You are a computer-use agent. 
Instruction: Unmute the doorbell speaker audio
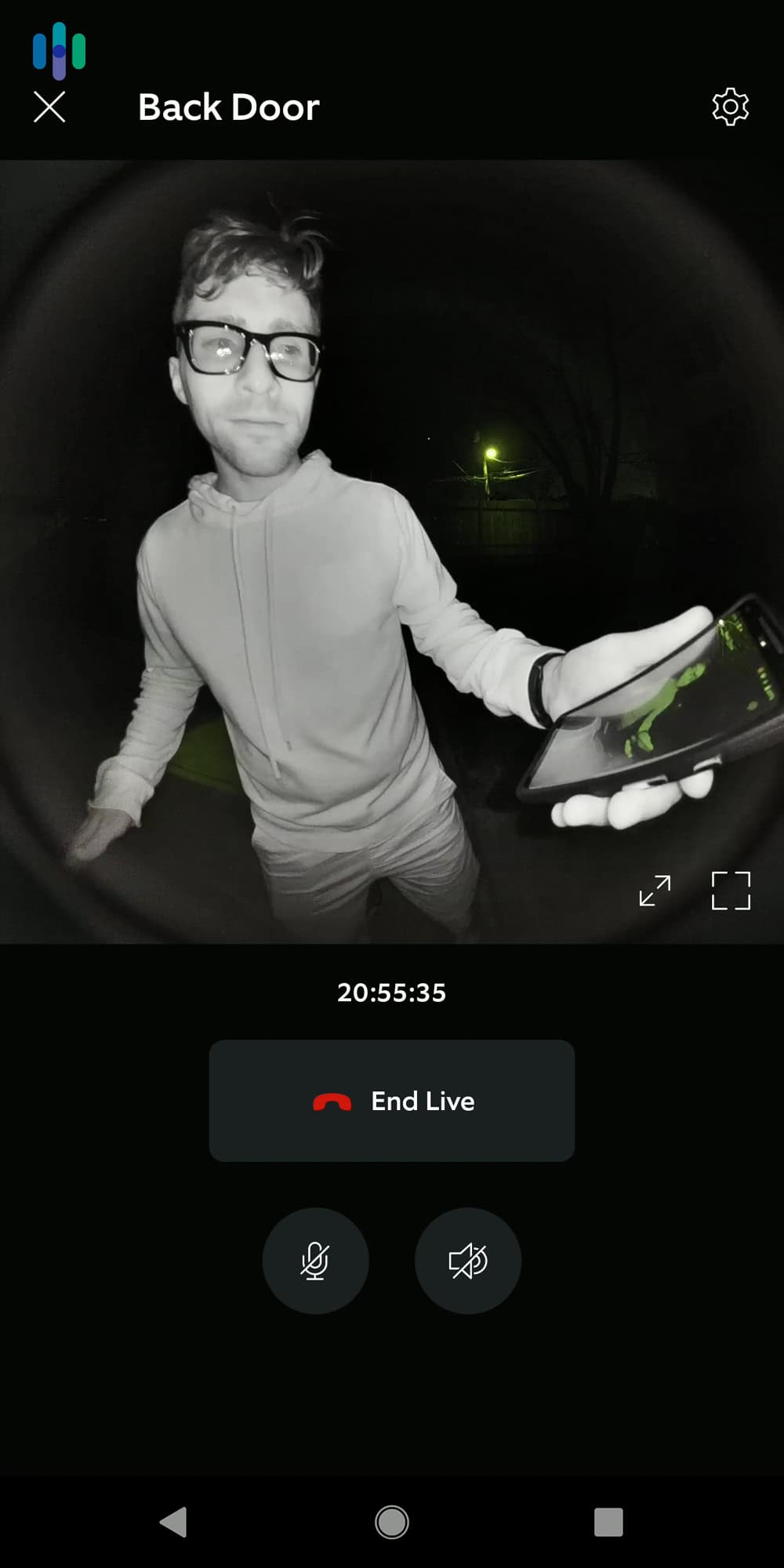(x=467, y=1260)
